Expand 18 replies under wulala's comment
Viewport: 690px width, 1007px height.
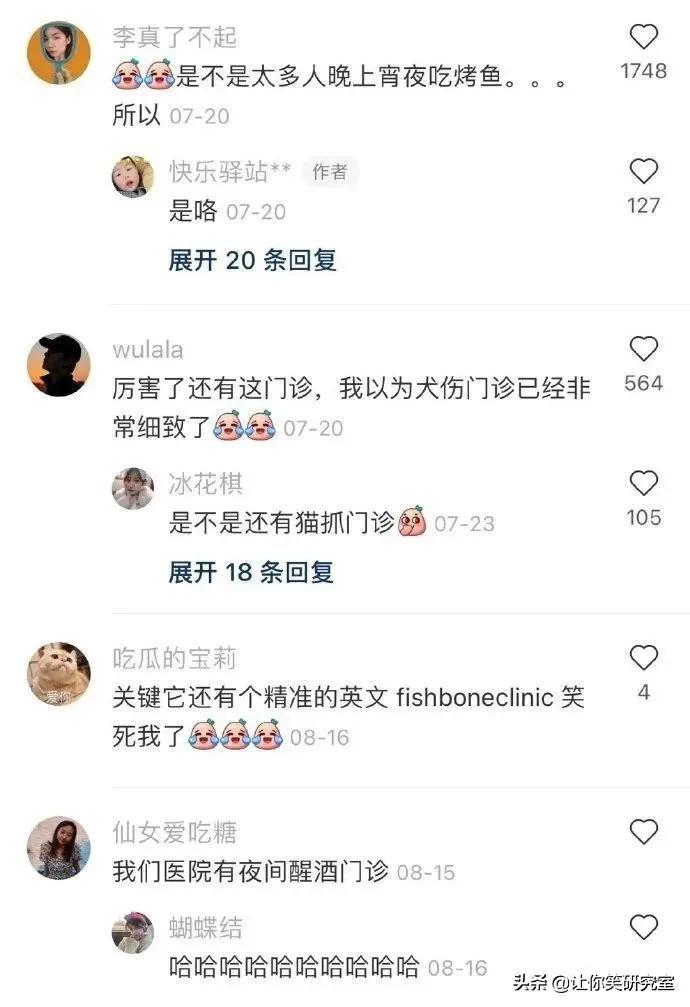[x=251, y=572]
